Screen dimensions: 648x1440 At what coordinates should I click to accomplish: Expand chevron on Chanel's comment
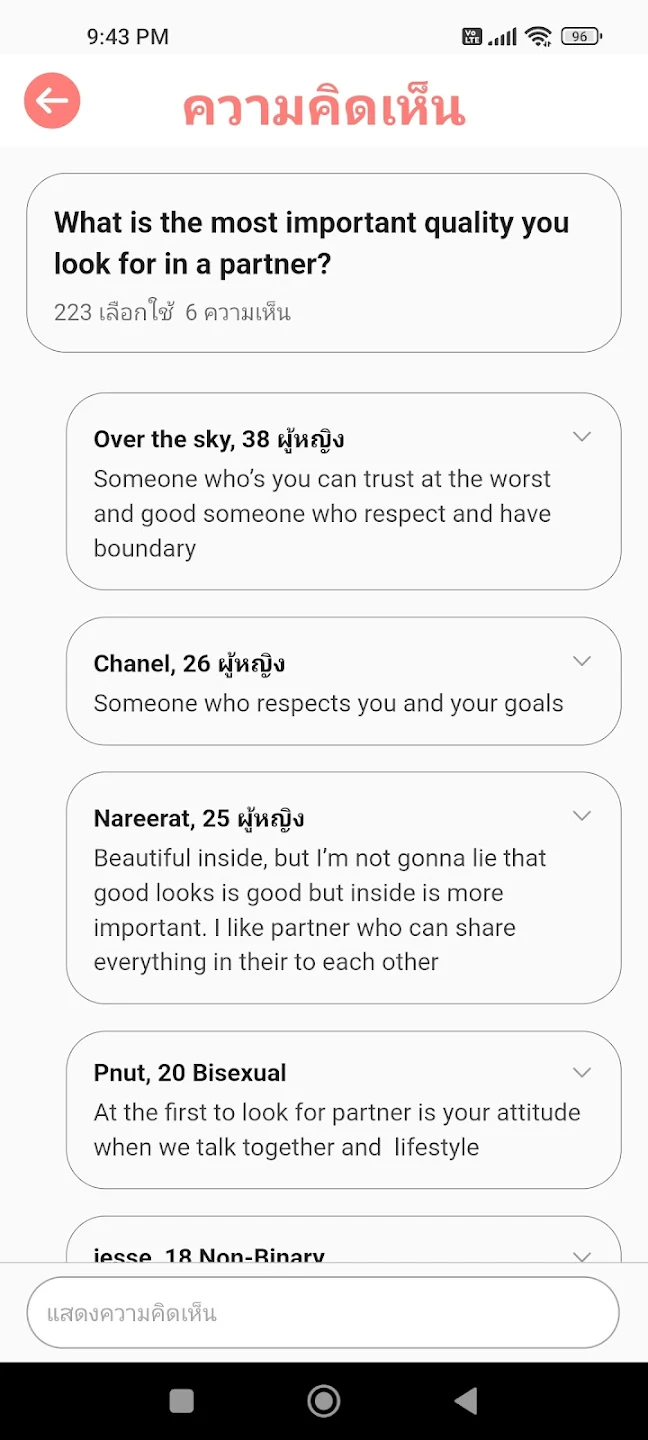581,661
